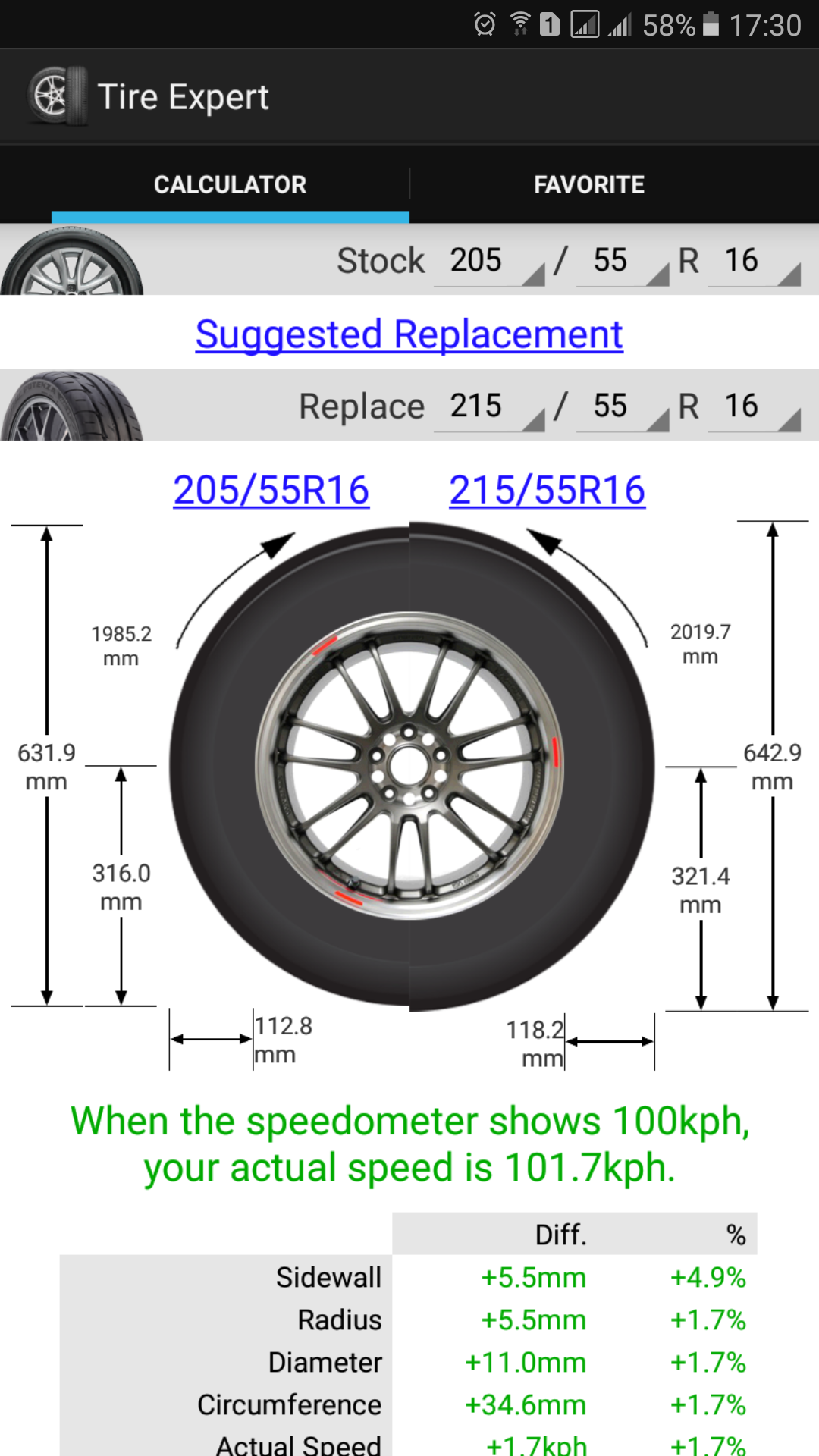819x1456 pixels.
Task: Pick the replace rim size 16 dropdown
Action: pyautogui.click(x=755, y=406)
